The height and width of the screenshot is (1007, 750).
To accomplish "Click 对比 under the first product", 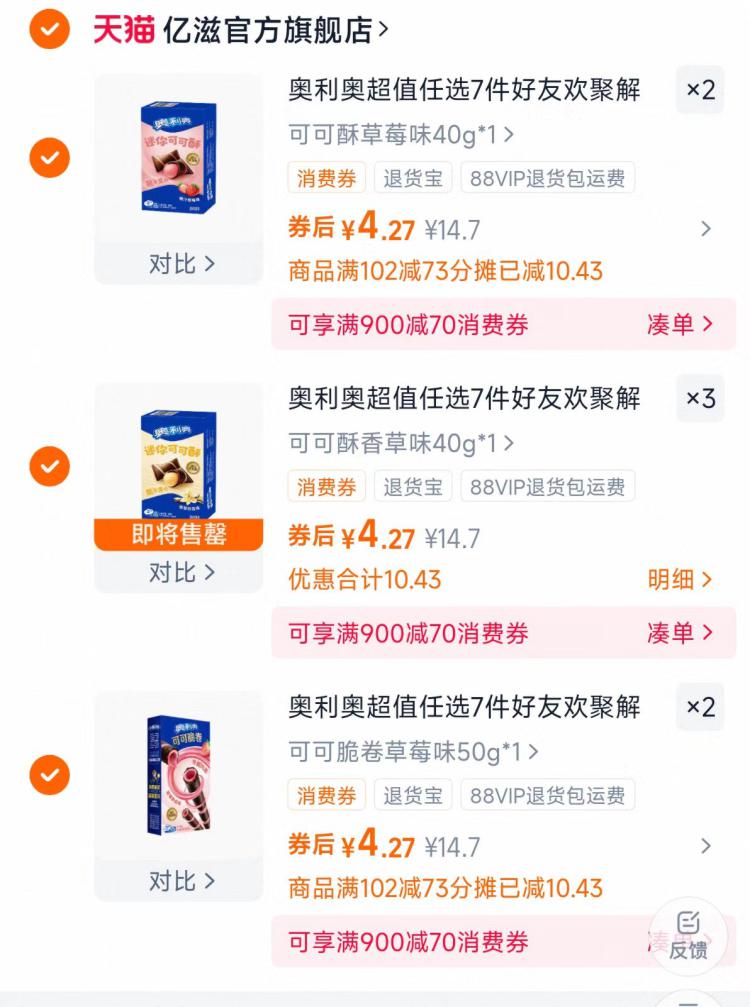I will (x=178, y=264).
